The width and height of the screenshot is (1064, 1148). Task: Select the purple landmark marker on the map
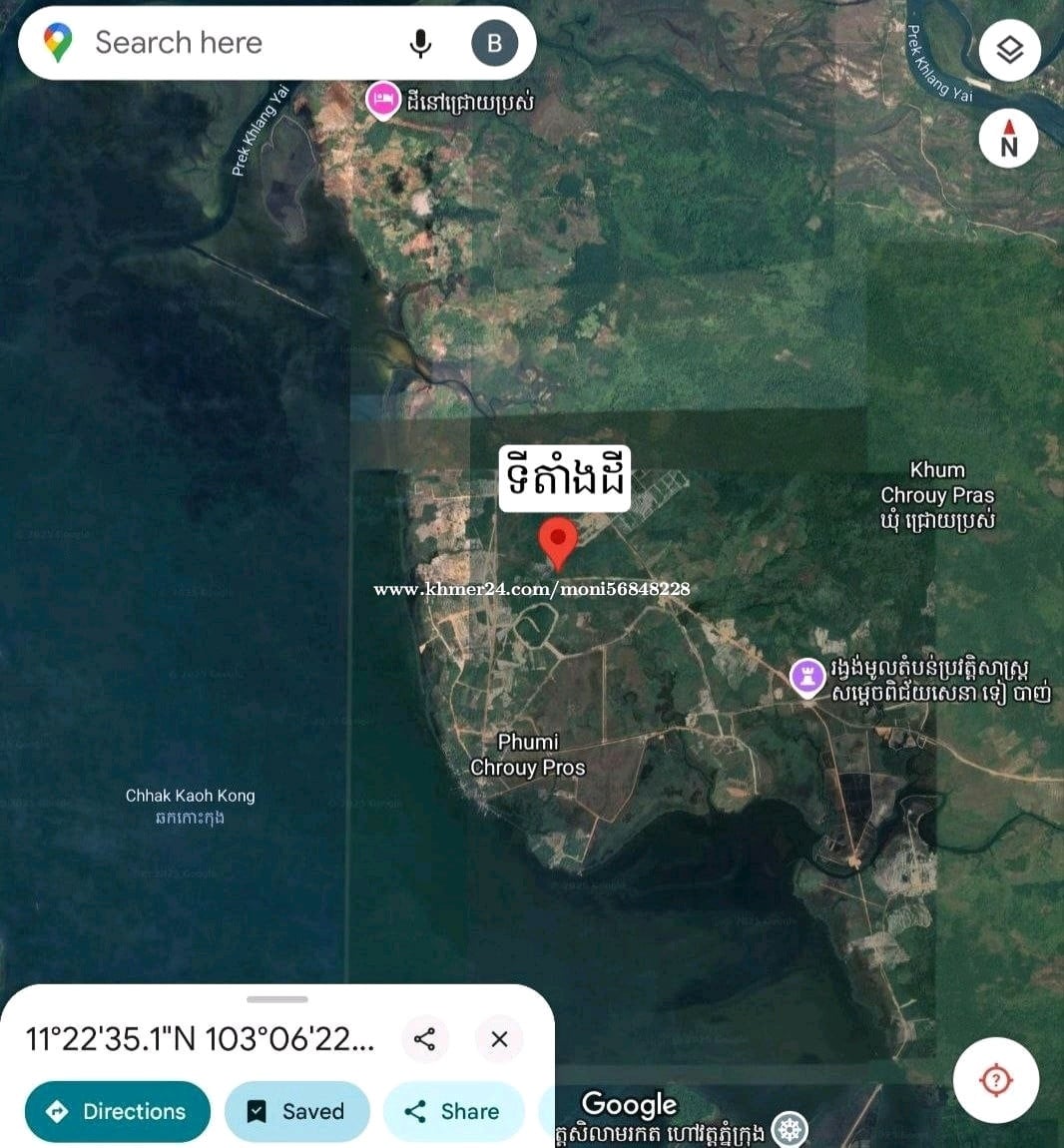tap(806, 676)
